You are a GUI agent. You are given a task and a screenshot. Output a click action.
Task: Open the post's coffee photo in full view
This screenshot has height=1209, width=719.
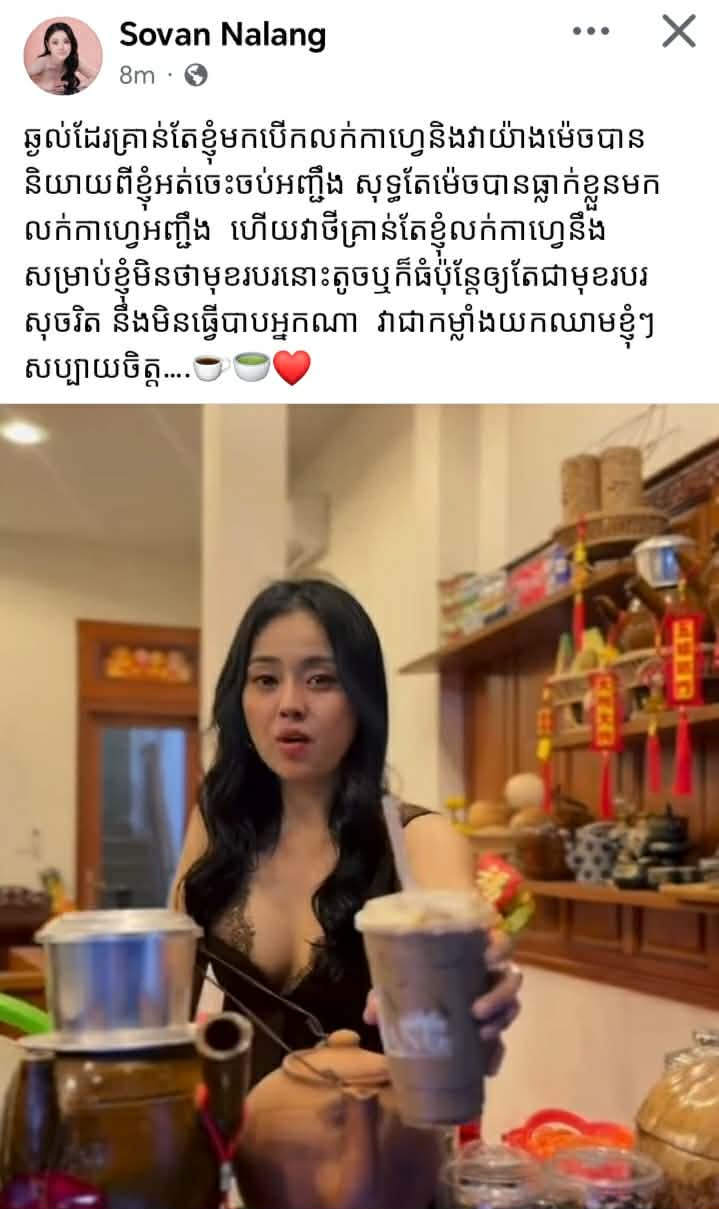point(360,805)
